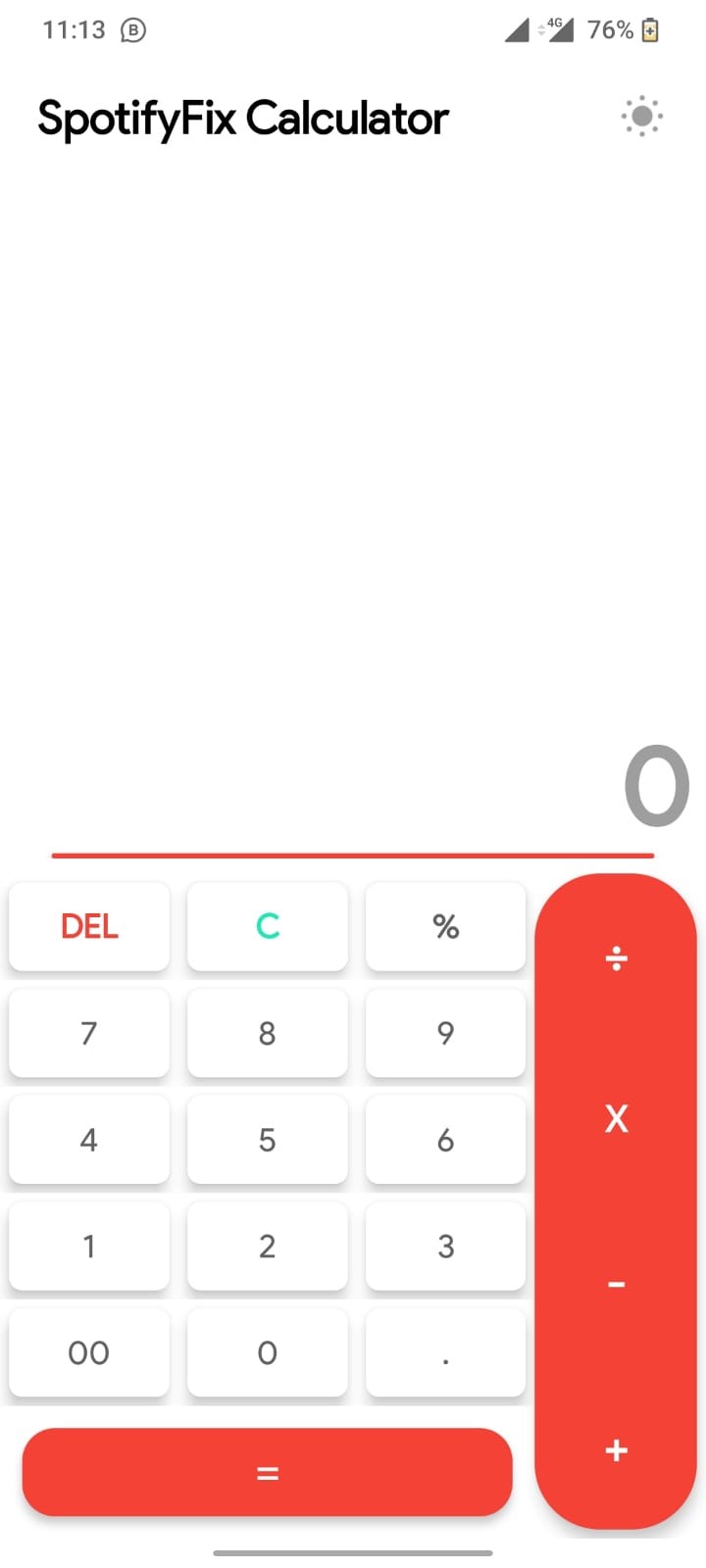Select the multiply X operator
This screenshot has width=706, height=1568.
pyautogui.click(x=616, y=1118)
